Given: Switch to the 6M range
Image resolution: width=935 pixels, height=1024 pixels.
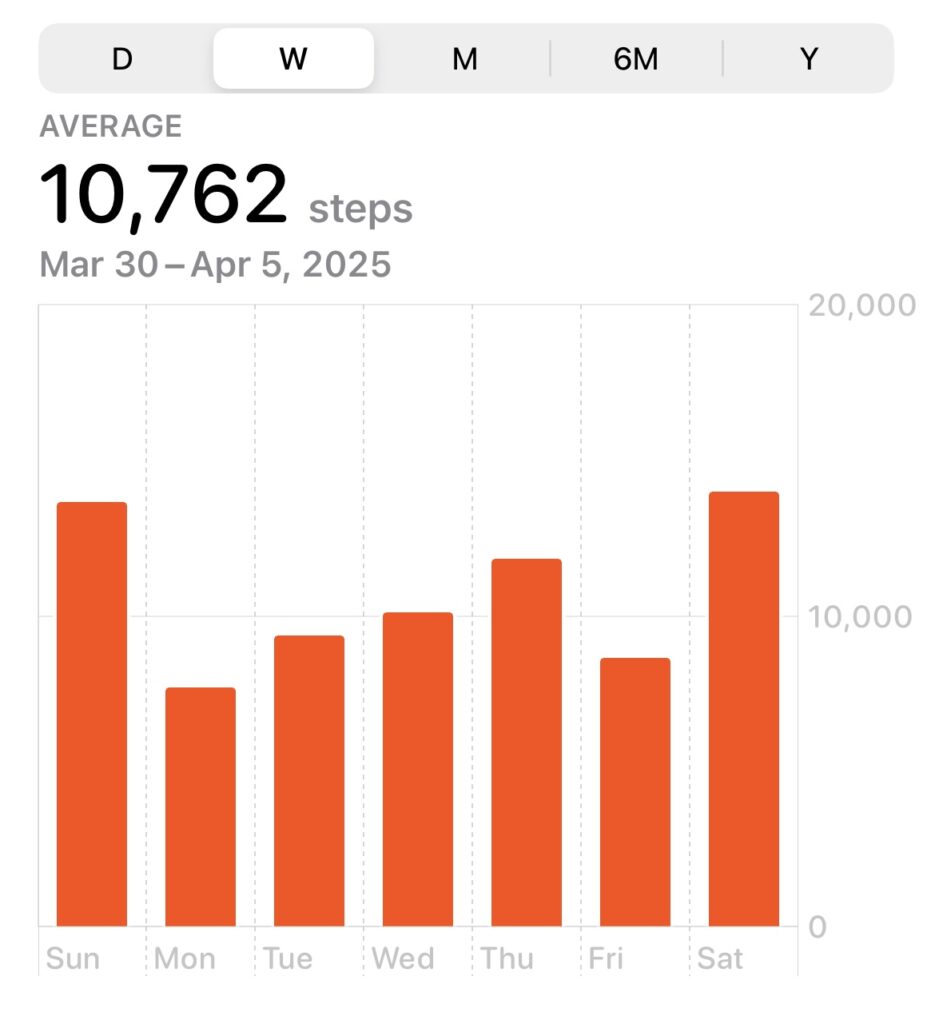Looking at the screenshot, I should [x=636, y=59].
